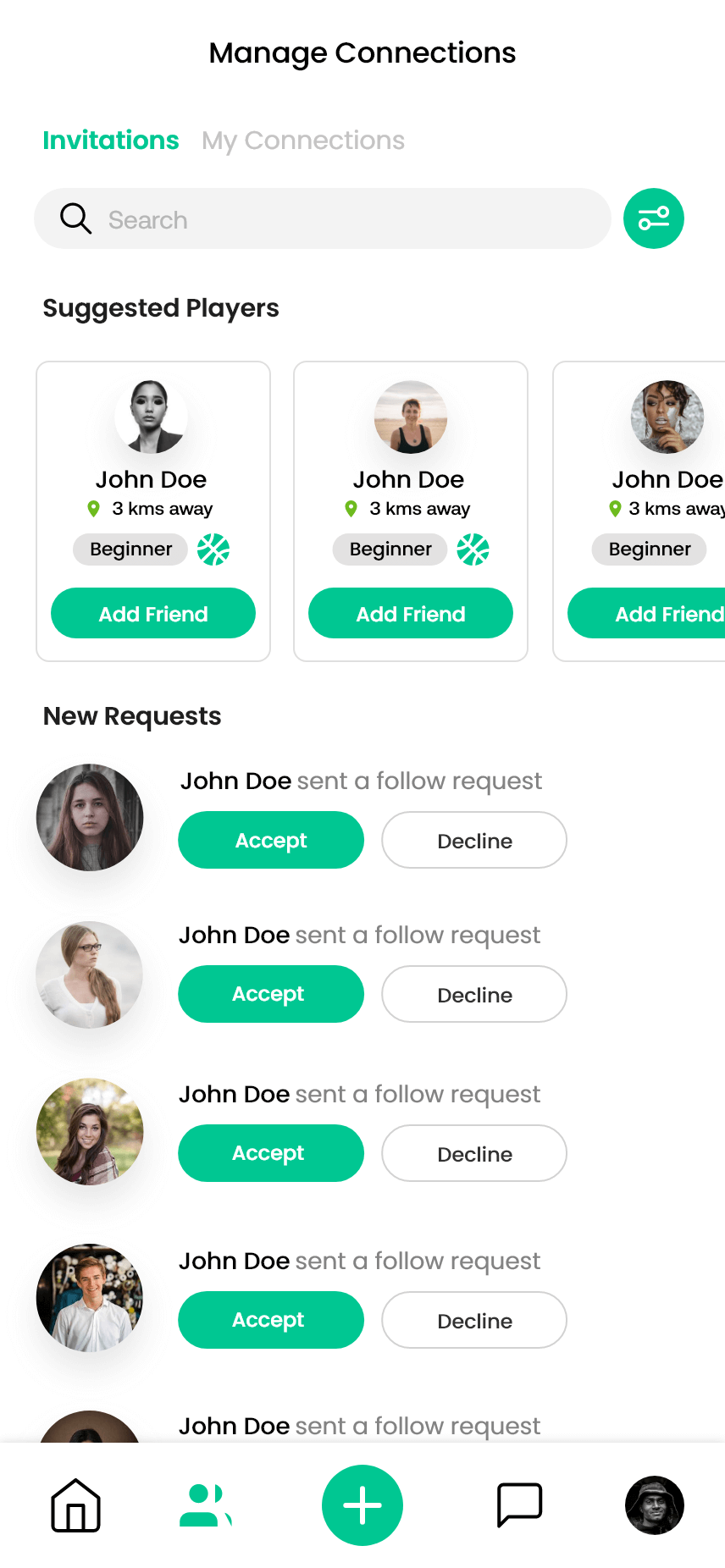Open my profile from bottom bar
The width and height of the screenshot is (725, 1568).
tap(654, 1505)
